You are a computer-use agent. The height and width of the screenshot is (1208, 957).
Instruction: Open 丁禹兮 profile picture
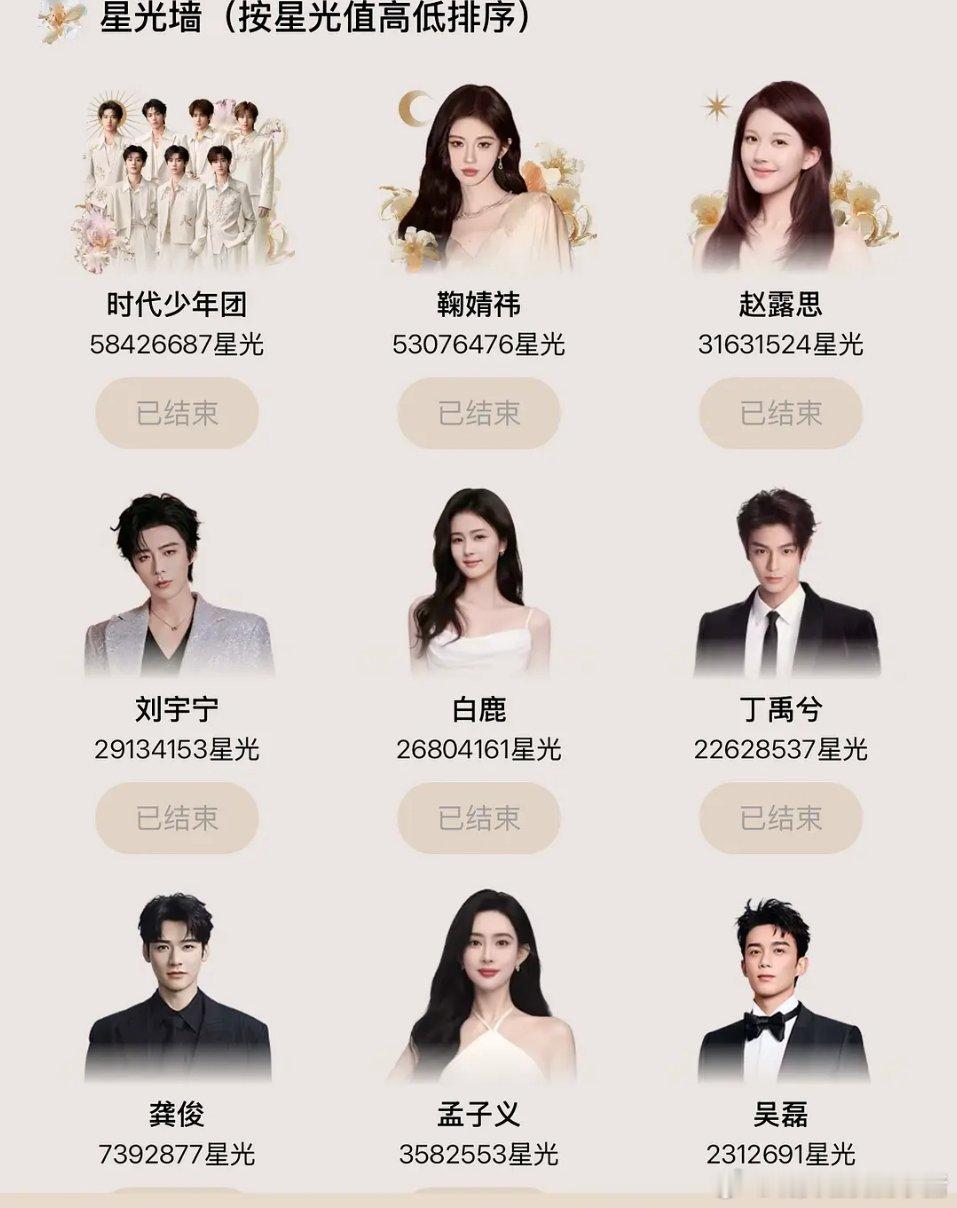click(x=779, y=580)
